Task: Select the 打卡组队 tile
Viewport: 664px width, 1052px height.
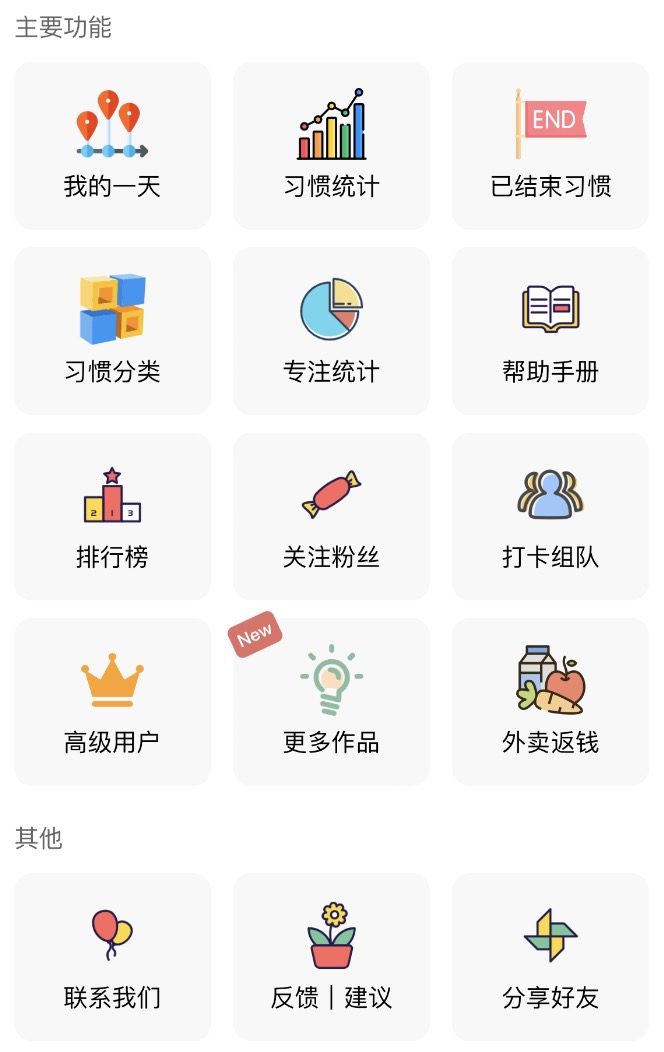Action: pyautogui.click(x=550, y=516)
